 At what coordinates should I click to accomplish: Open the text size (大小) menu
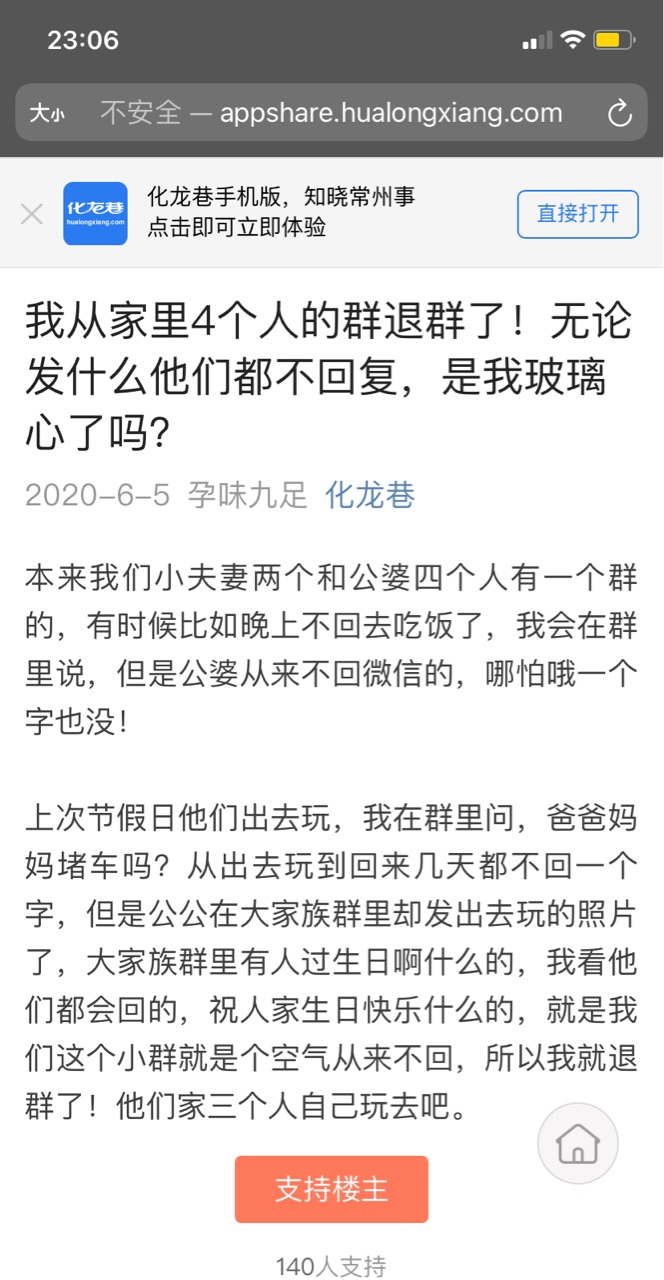coord(46,114)
